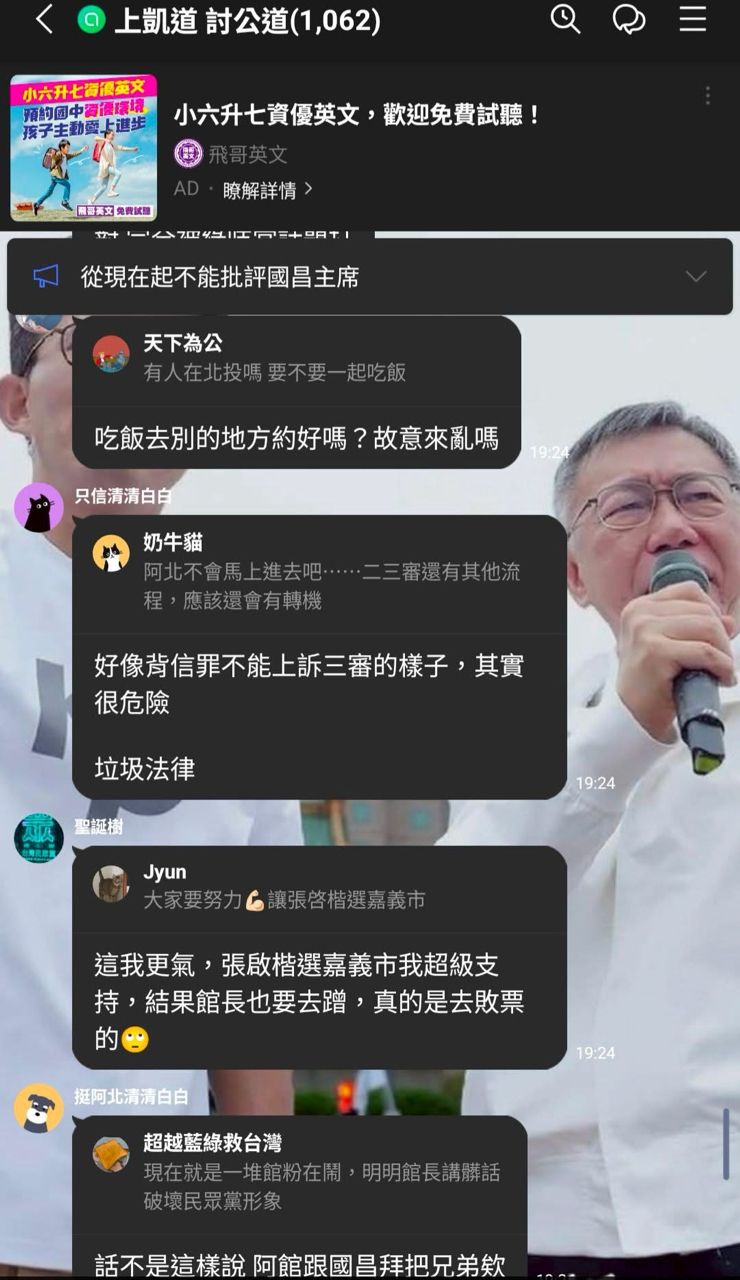Expand the pinned announcement about 國昌主席
740x1280 pixels.
point(696,277)
